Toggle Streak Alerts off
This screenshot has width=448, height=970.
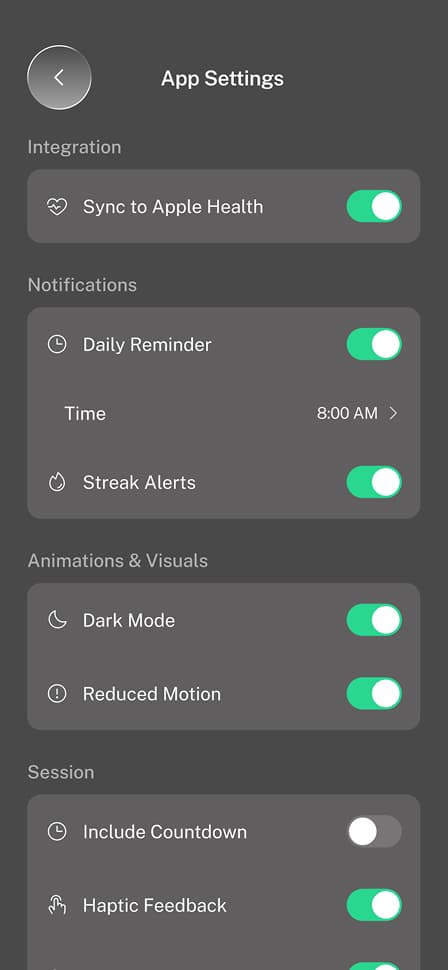374,483
